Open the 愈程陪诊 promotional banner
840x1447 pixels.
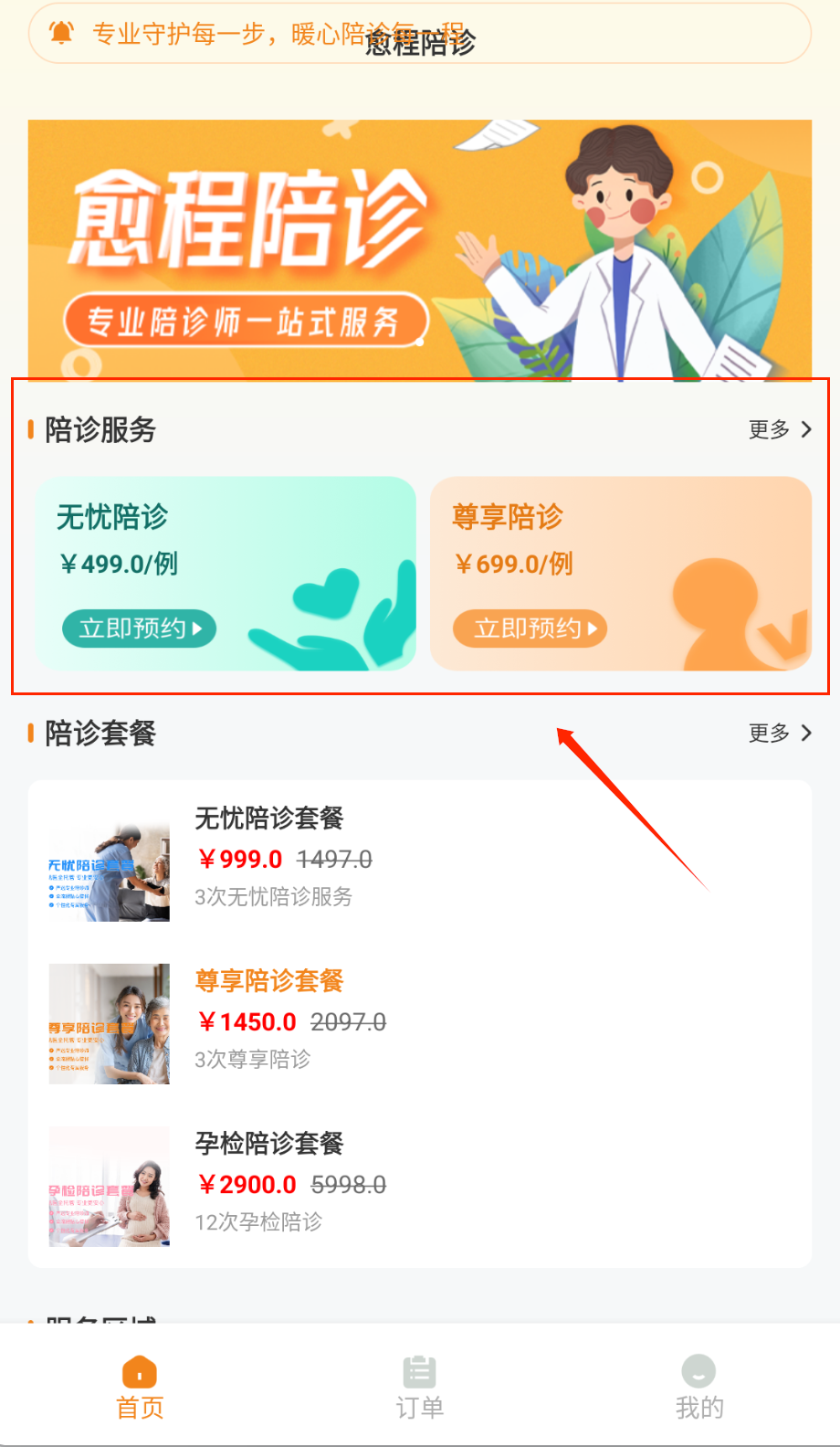(419, 248)
